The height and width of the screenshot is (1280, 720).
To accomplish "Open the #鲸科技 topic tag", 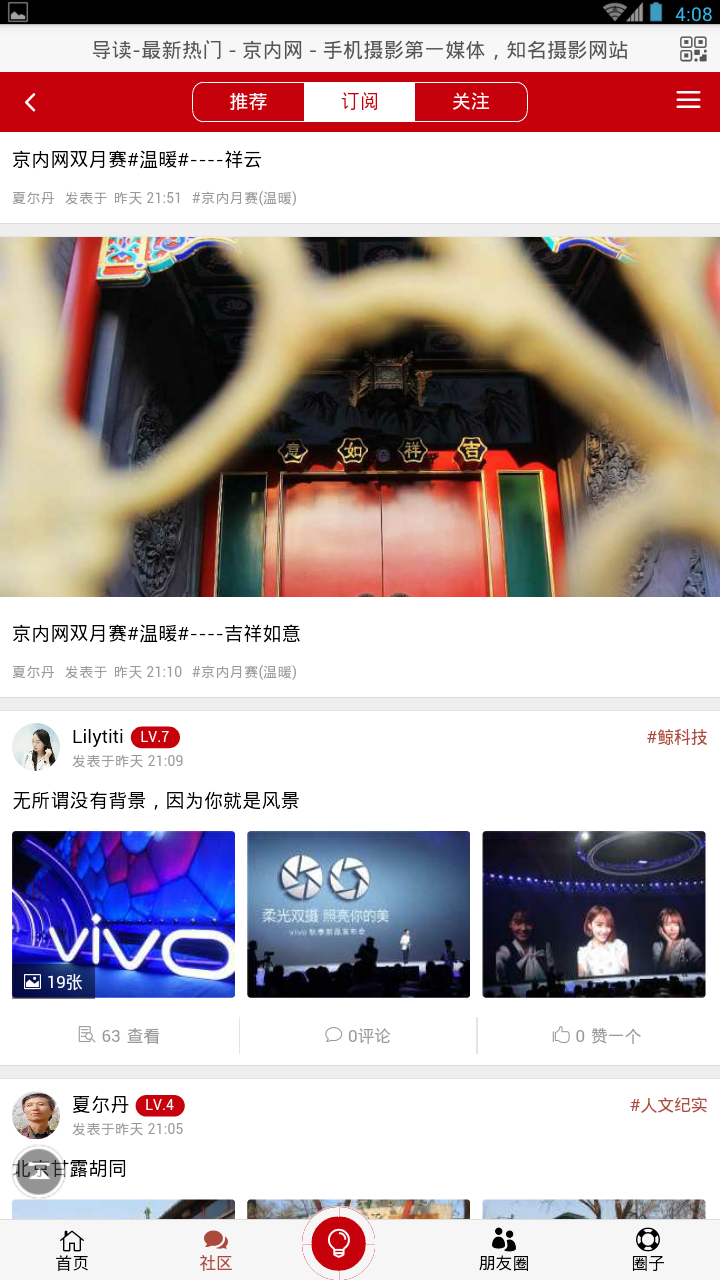I will point(677,738).
